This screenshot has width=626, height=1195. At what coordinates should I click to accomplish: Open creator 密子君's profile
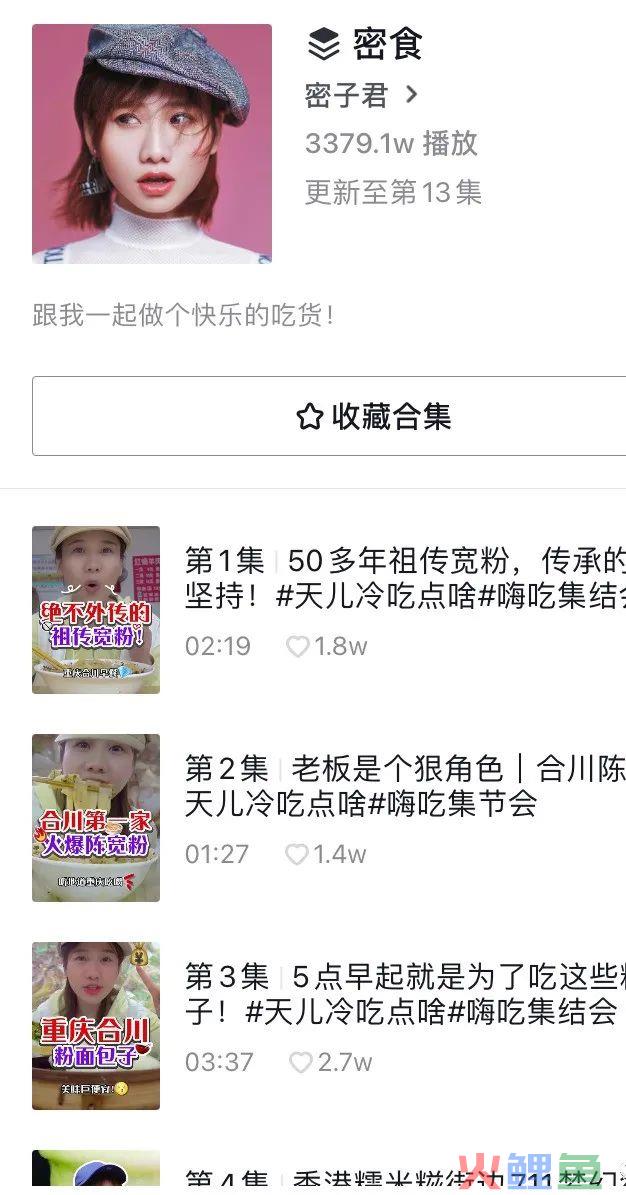tap(360, 96)
